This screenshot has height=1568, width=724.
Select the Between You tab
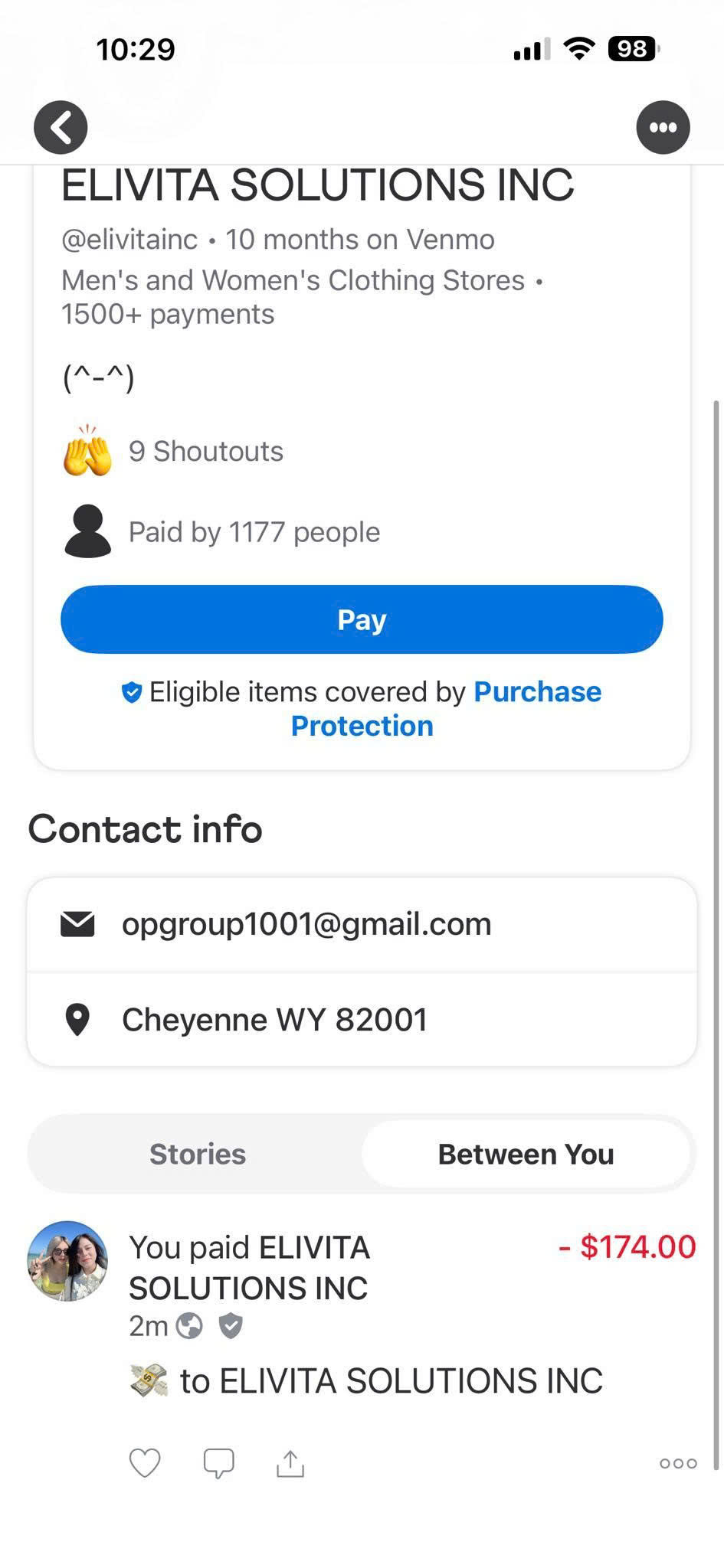point(526,1154)
